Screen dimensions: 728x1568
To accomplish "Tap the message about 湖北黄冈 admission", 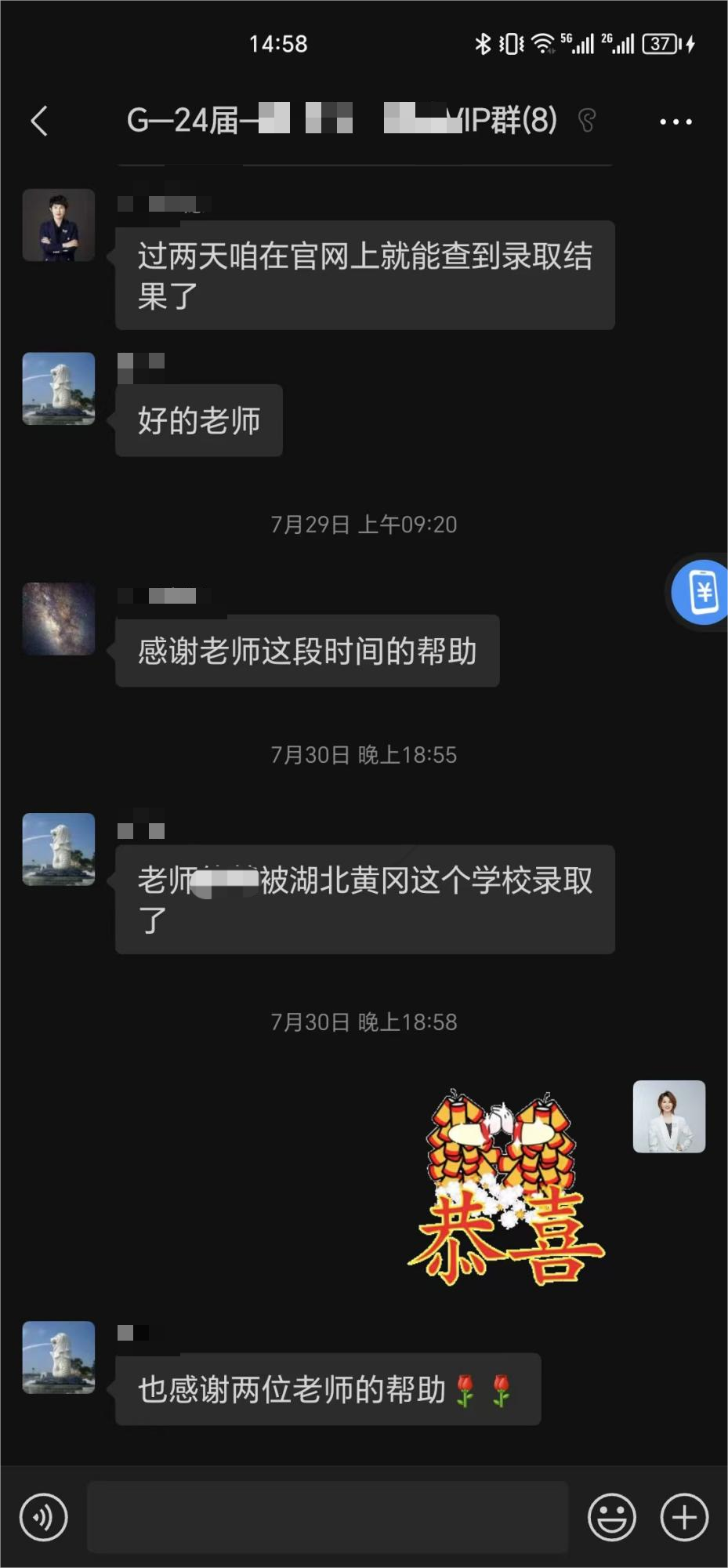I will pos(364,898).
